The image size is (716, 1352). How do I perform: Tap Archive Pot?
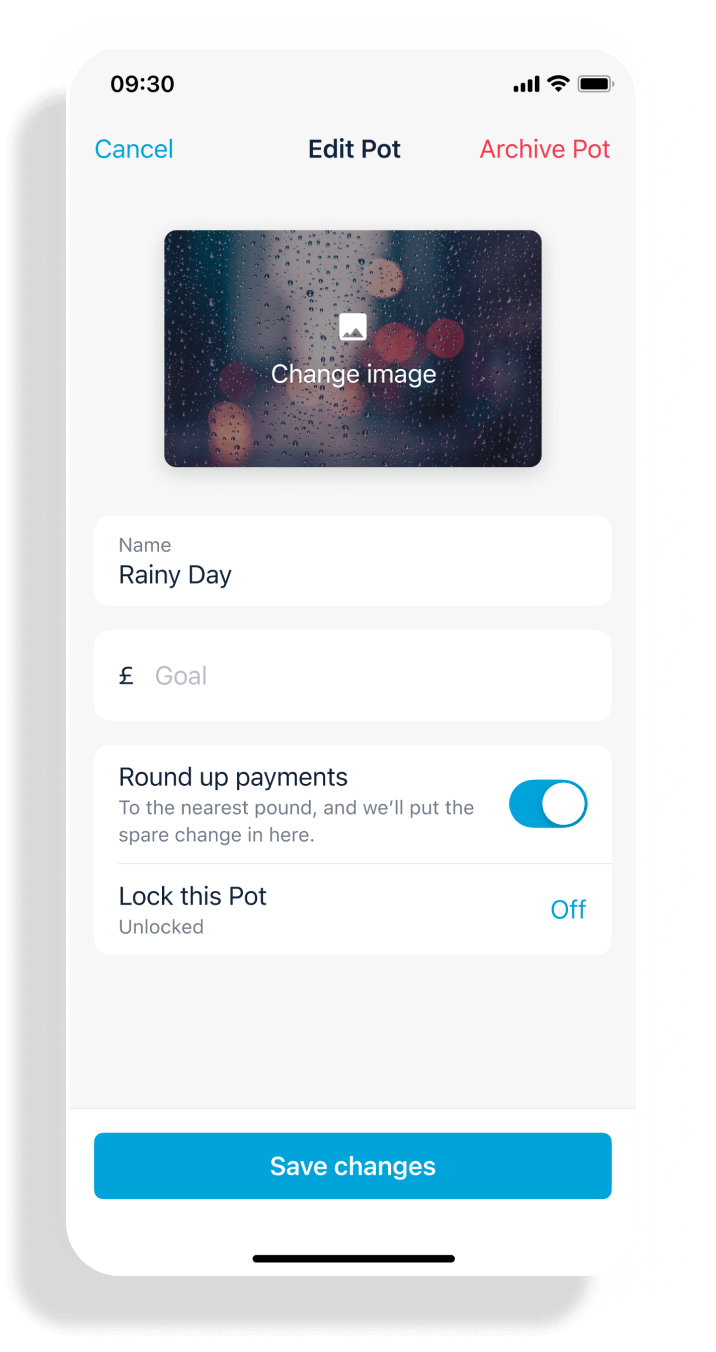(x=544, y=149)
